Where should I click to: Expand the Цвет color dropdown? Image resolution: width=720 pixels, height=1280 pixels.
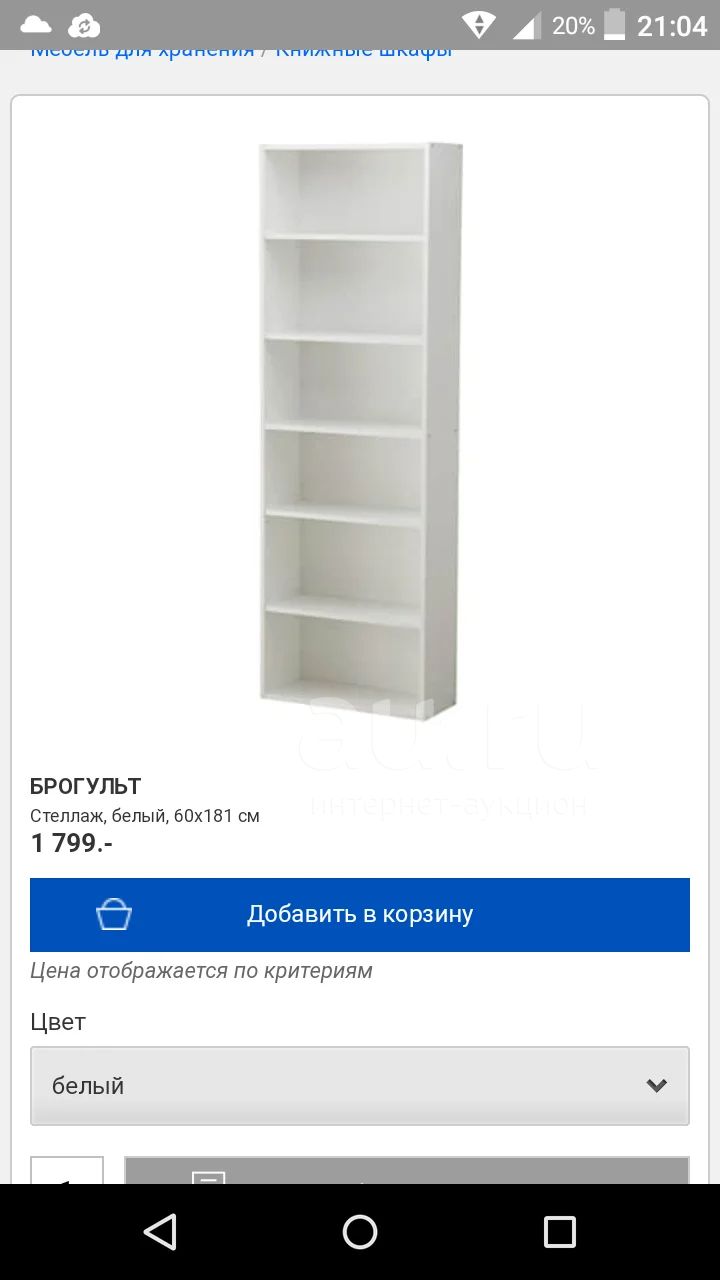(360, 1086)
